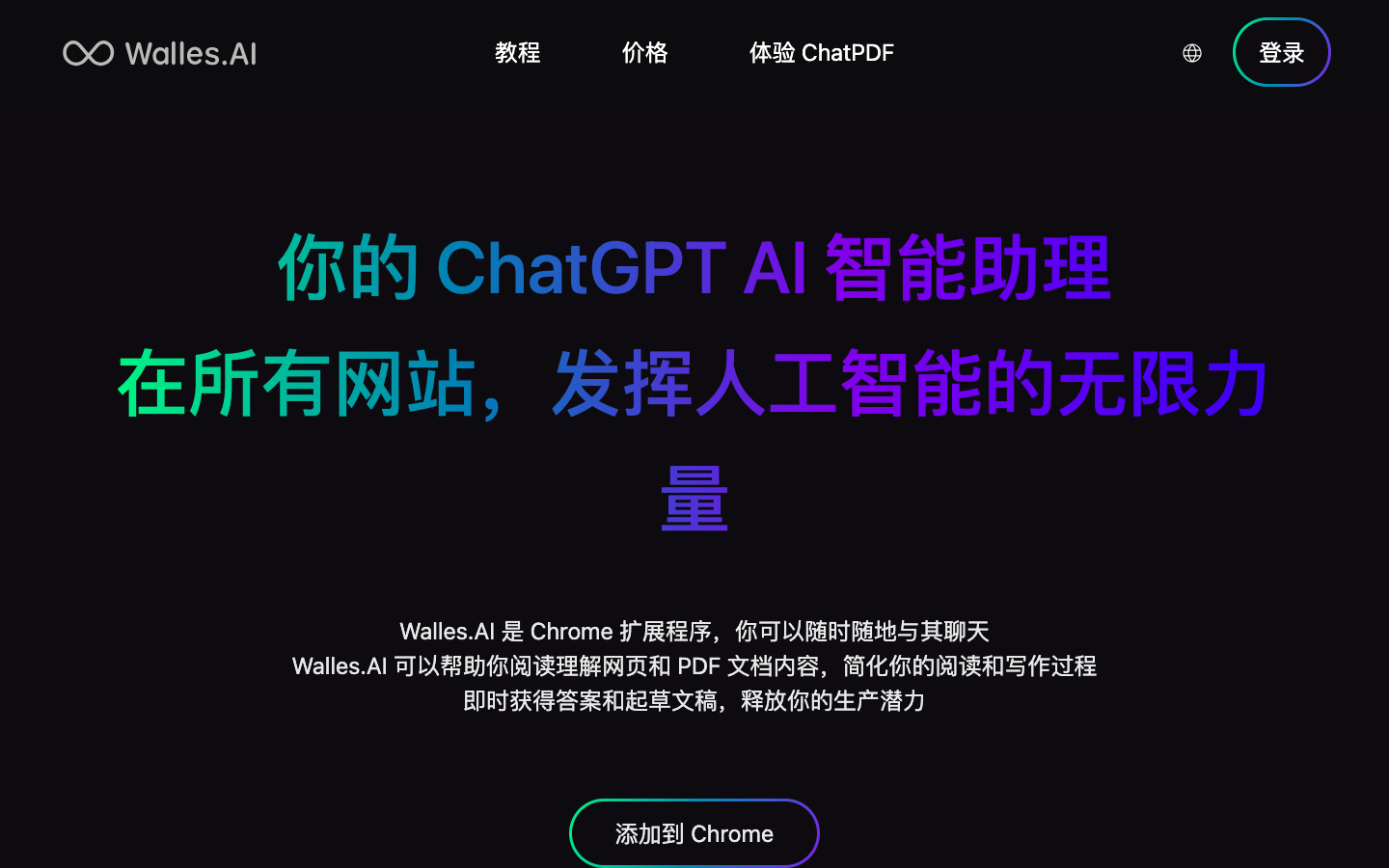The image size is (1389, 868).
Task: Go to the 价格 pricing page
Action: pyautogui.click(x=644, y=53)
